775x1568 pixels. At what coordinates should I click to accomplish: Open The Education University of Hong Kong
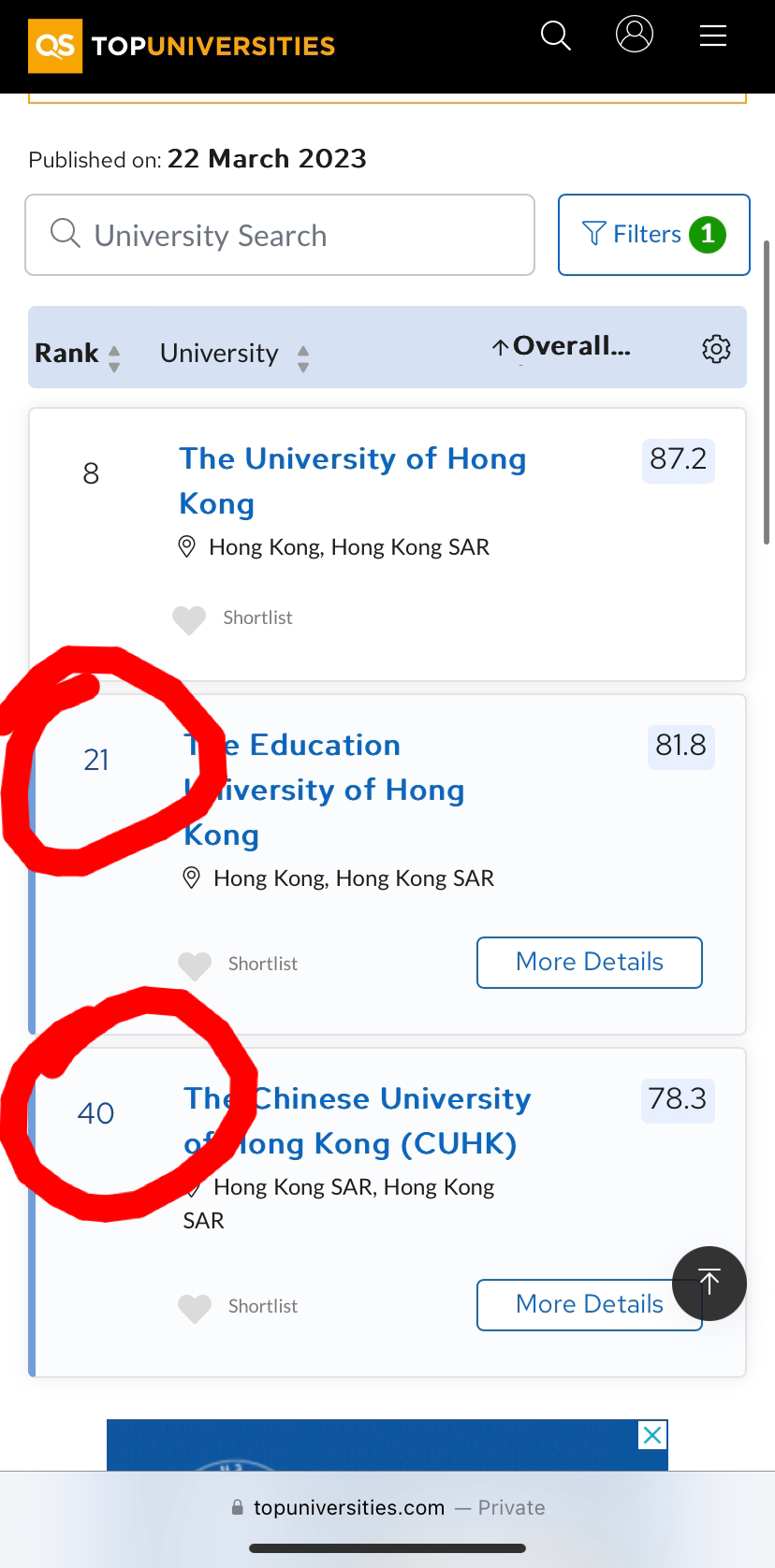(x=324, y=790)
